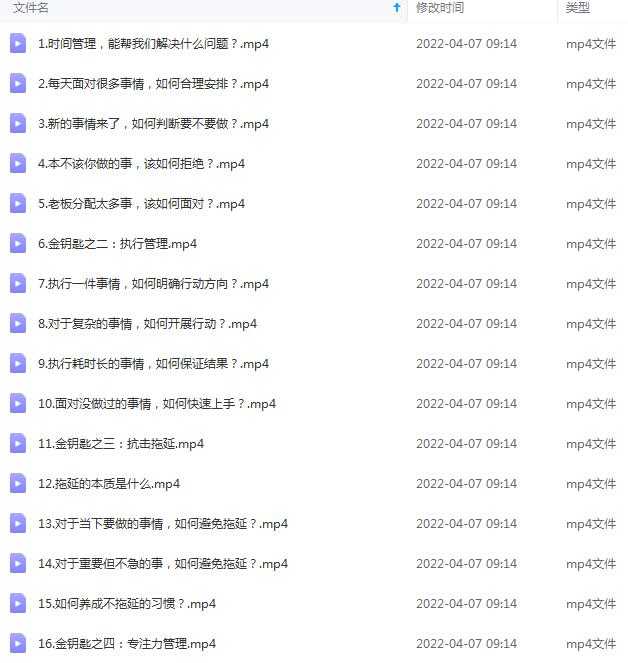Open 1.时间管理，能帮我们解决什么问题？.mp4
Image resolution: width=628 pixels, height=663 pixels.
click(x=153, y=44)
